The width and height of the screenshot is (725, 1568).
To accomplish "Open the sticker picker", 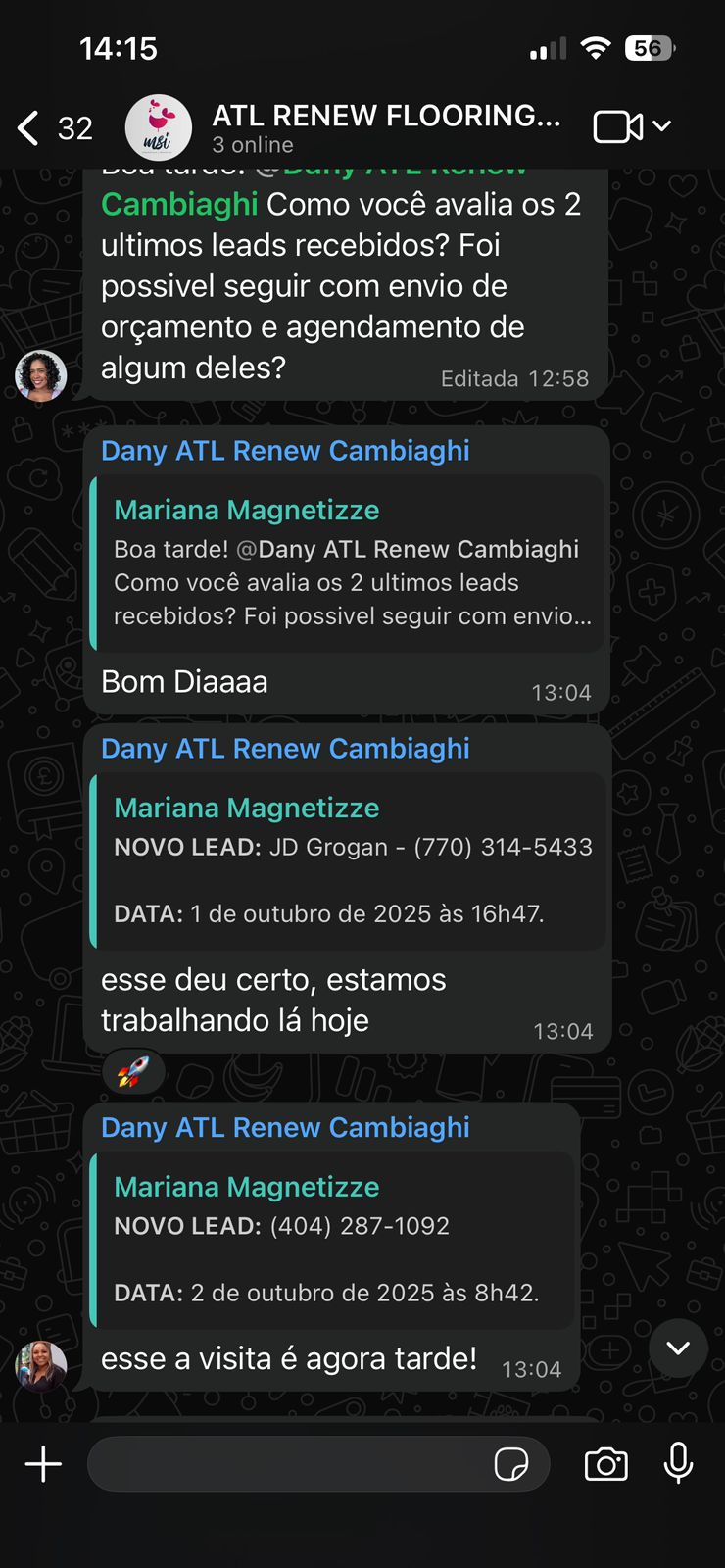I will click(511, 1464).
